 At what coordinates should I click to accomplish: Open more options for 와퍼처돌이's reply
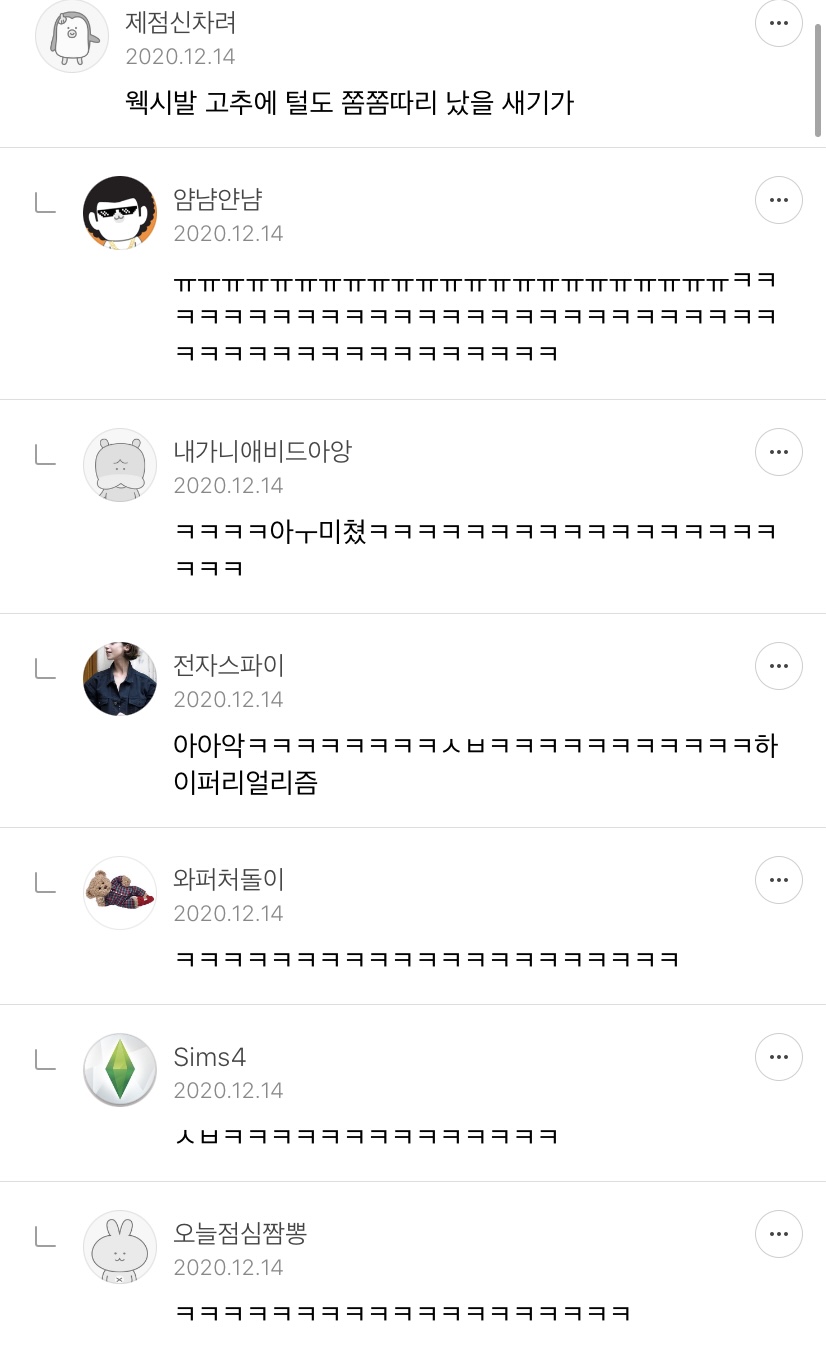(779, 880)
